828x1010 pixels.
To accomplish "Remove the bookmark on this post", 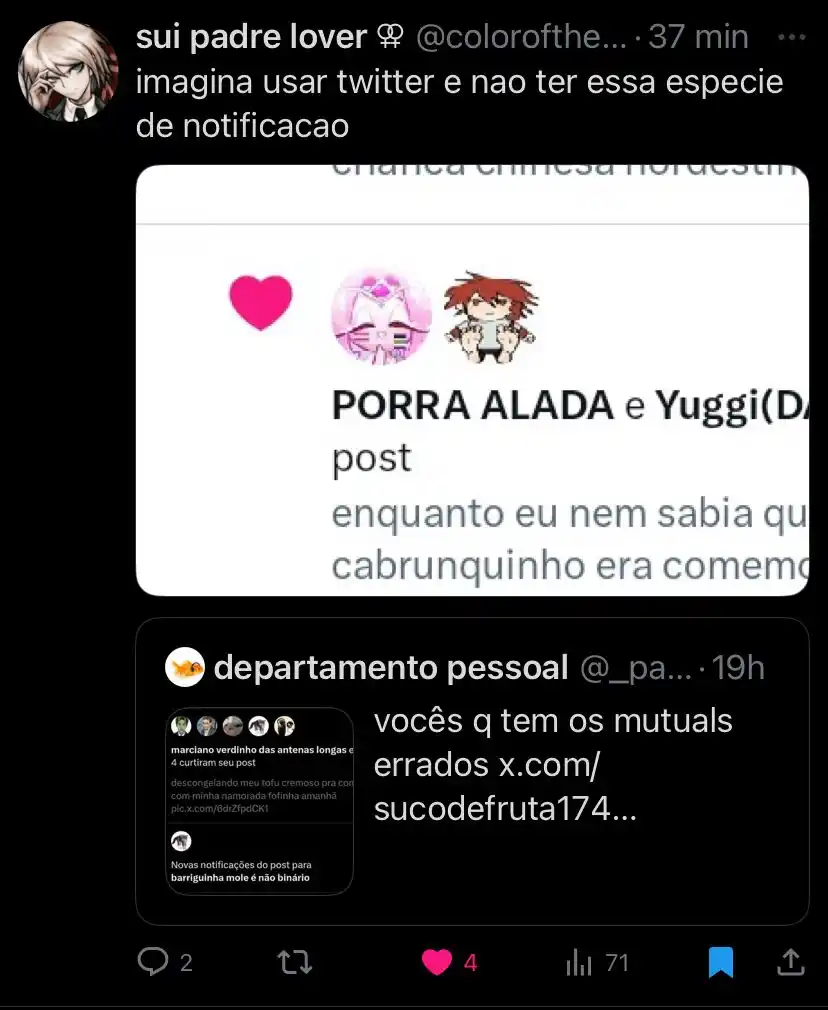I will (x=722, y=961).
